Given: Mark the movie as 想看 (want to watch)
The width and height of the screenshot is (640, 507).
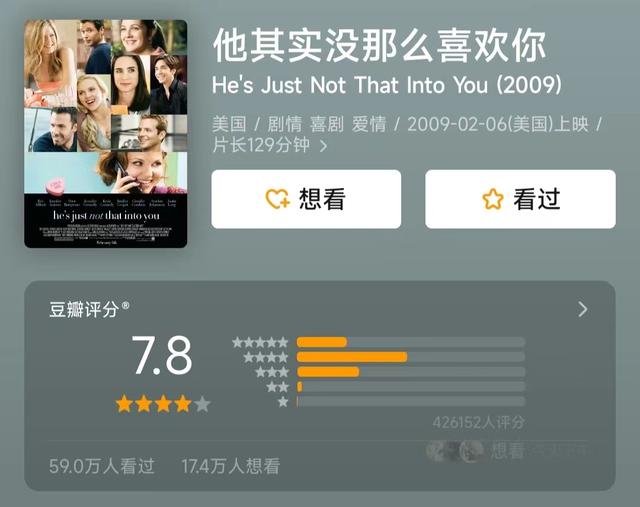Looking at the screenshot, I should click(x=306, y=199).
